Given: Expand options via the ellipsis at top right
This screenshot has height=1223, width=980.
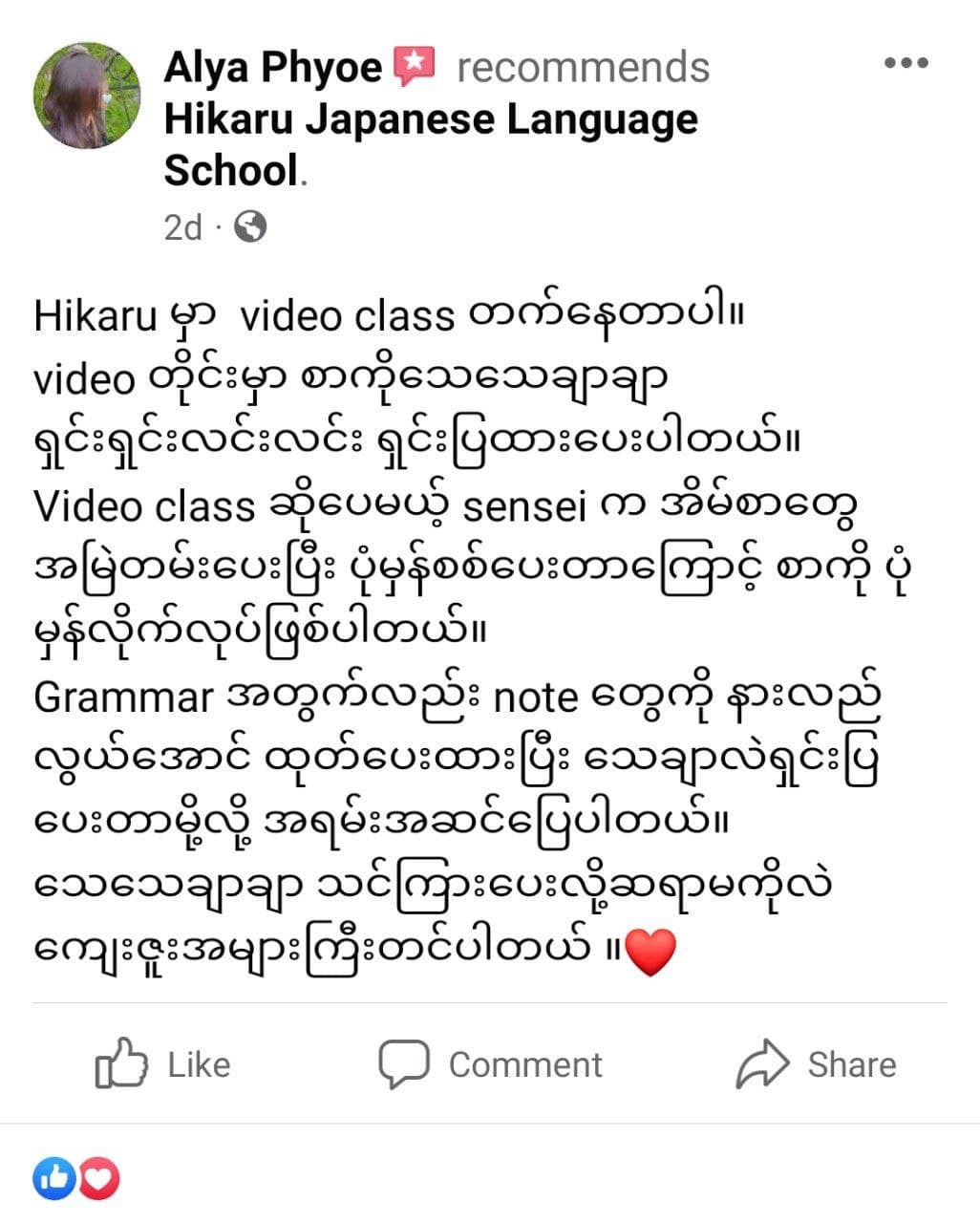Looking at the screenshot, I should (905, 63).
